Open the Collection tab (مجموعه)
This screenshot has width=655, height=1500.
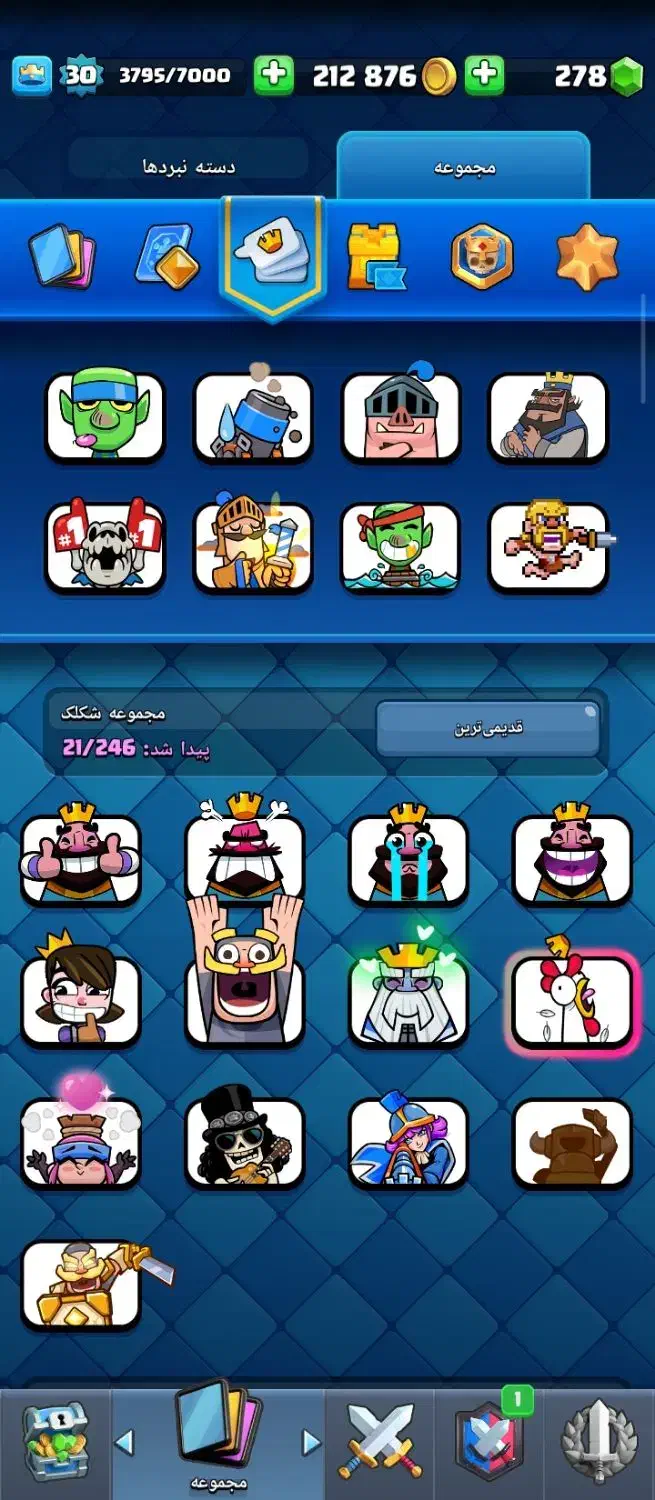464,166
